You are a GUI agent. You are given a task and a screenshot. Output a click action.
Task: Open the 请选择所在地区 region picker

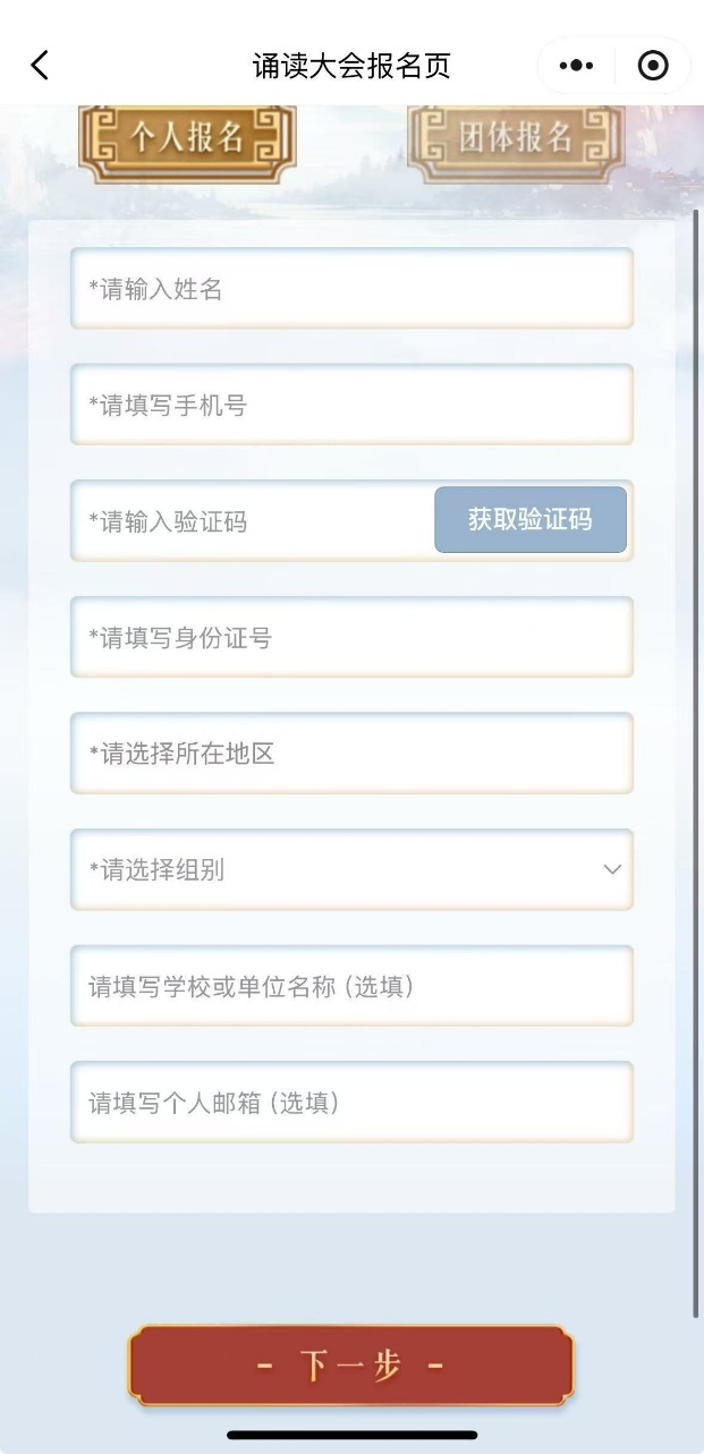point(351,753)
